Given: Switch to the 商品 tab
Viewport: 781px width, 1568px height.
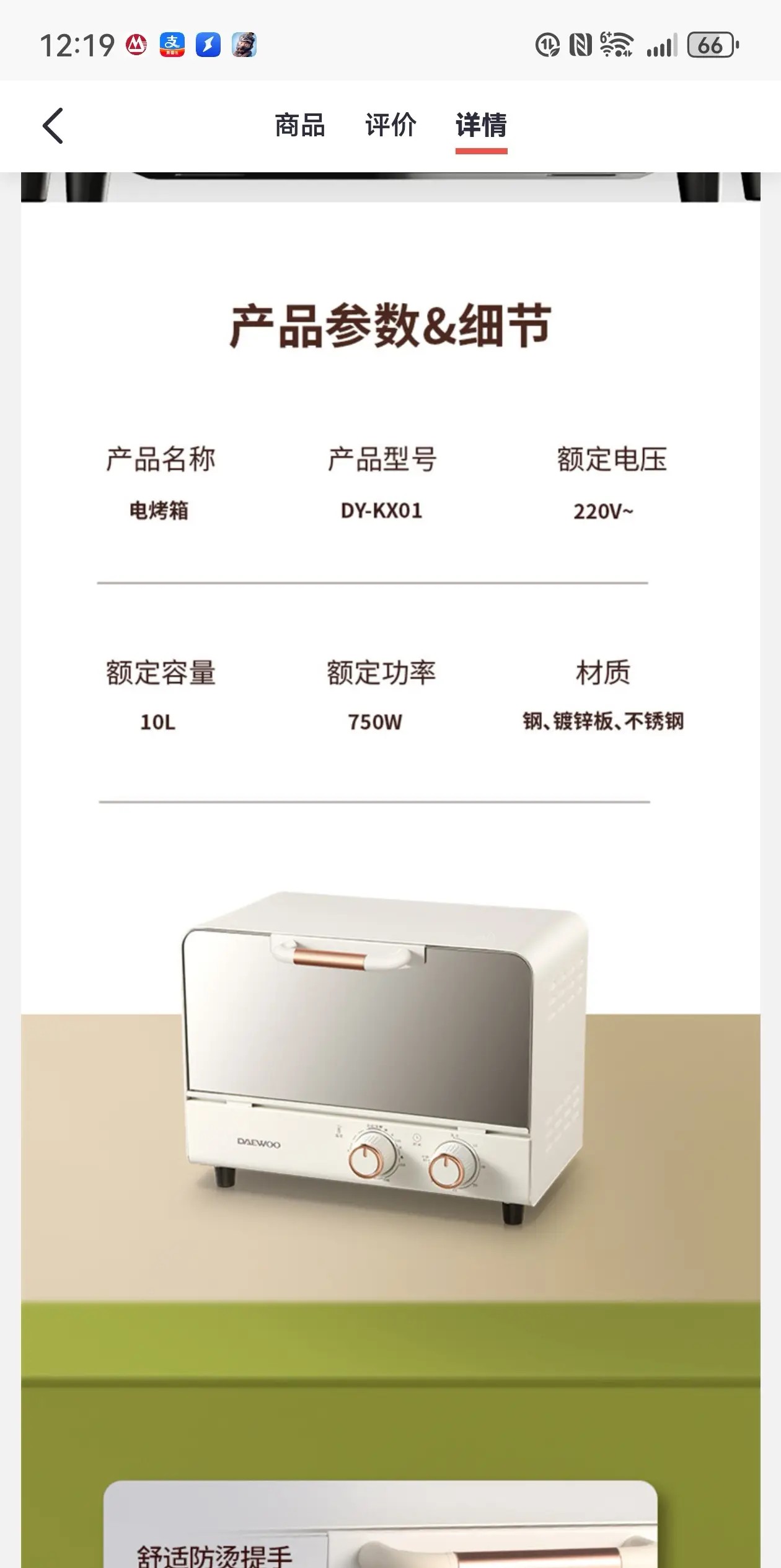Looking at the screenshot, I should tap(300, 126).
